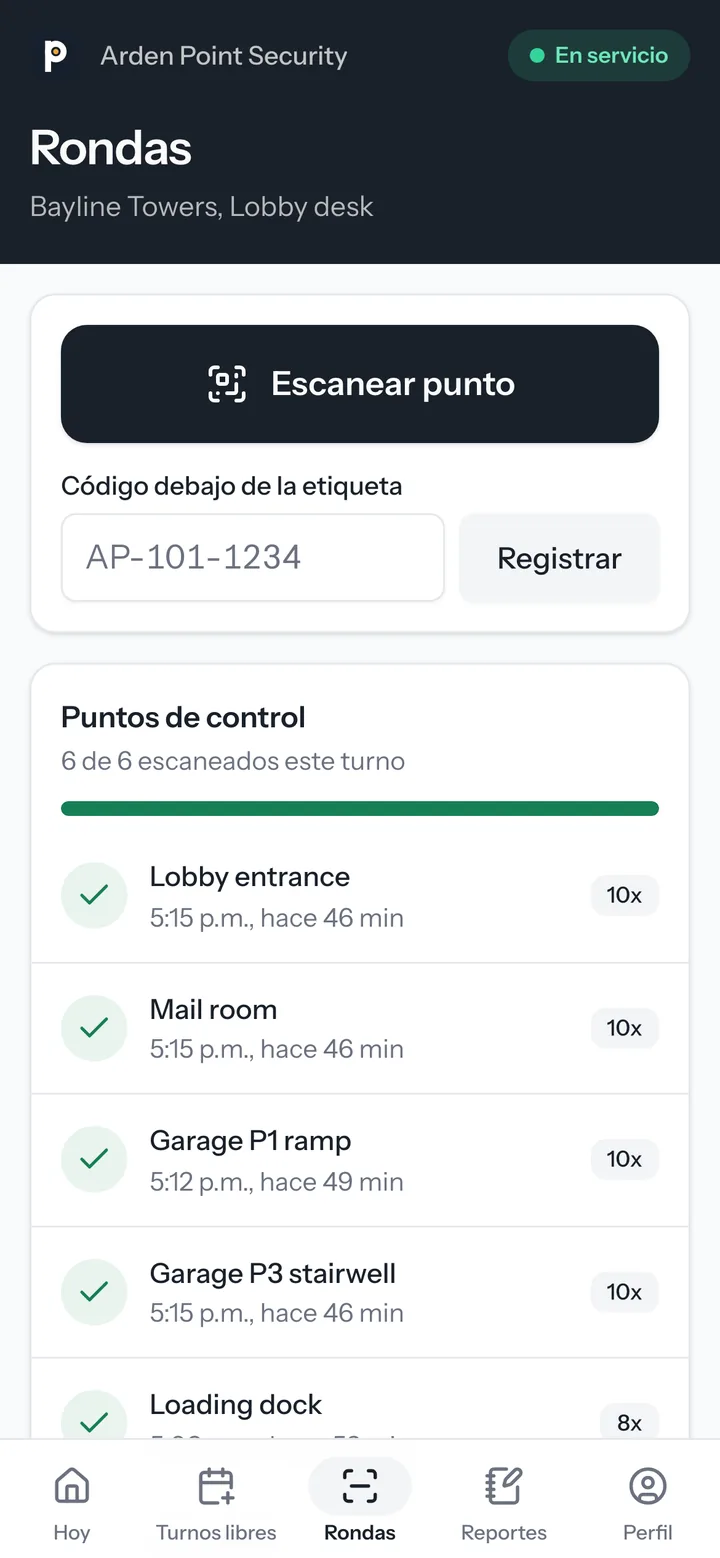Open the Mail room checkpoint
This screenshot has height=1558, width=720.
point(360,1029)
